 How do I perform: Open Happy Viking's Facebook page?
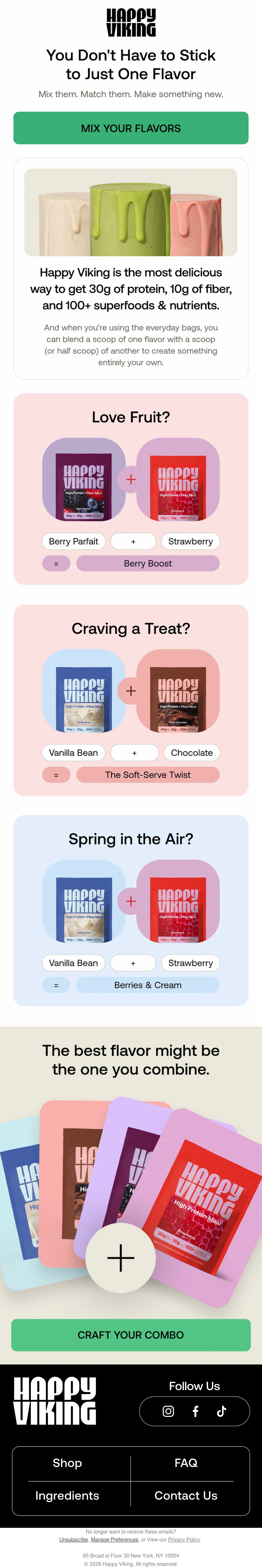pos(195,1411)
